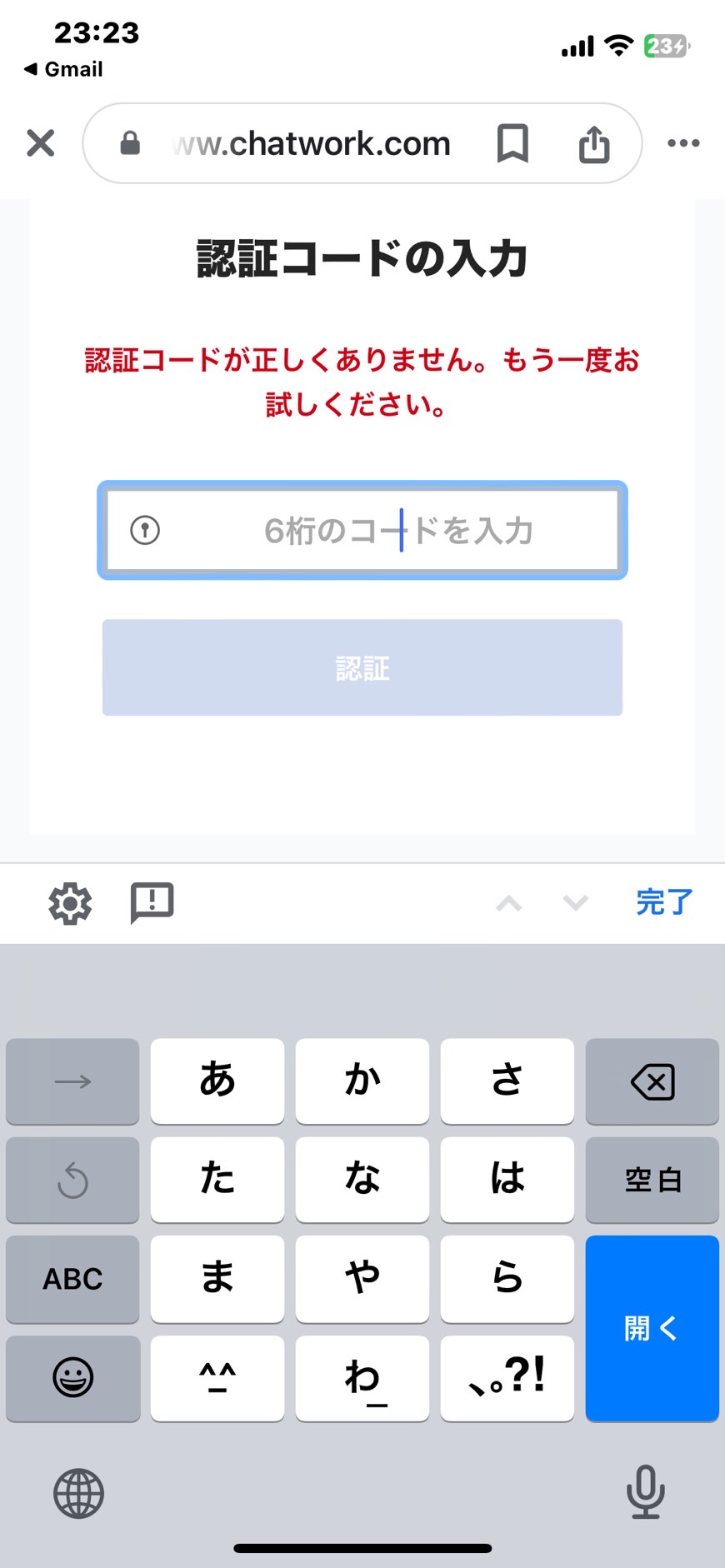Open the emoji keyboard
Viewport: 725px width, 1568px height.
tap(72, 1378)
